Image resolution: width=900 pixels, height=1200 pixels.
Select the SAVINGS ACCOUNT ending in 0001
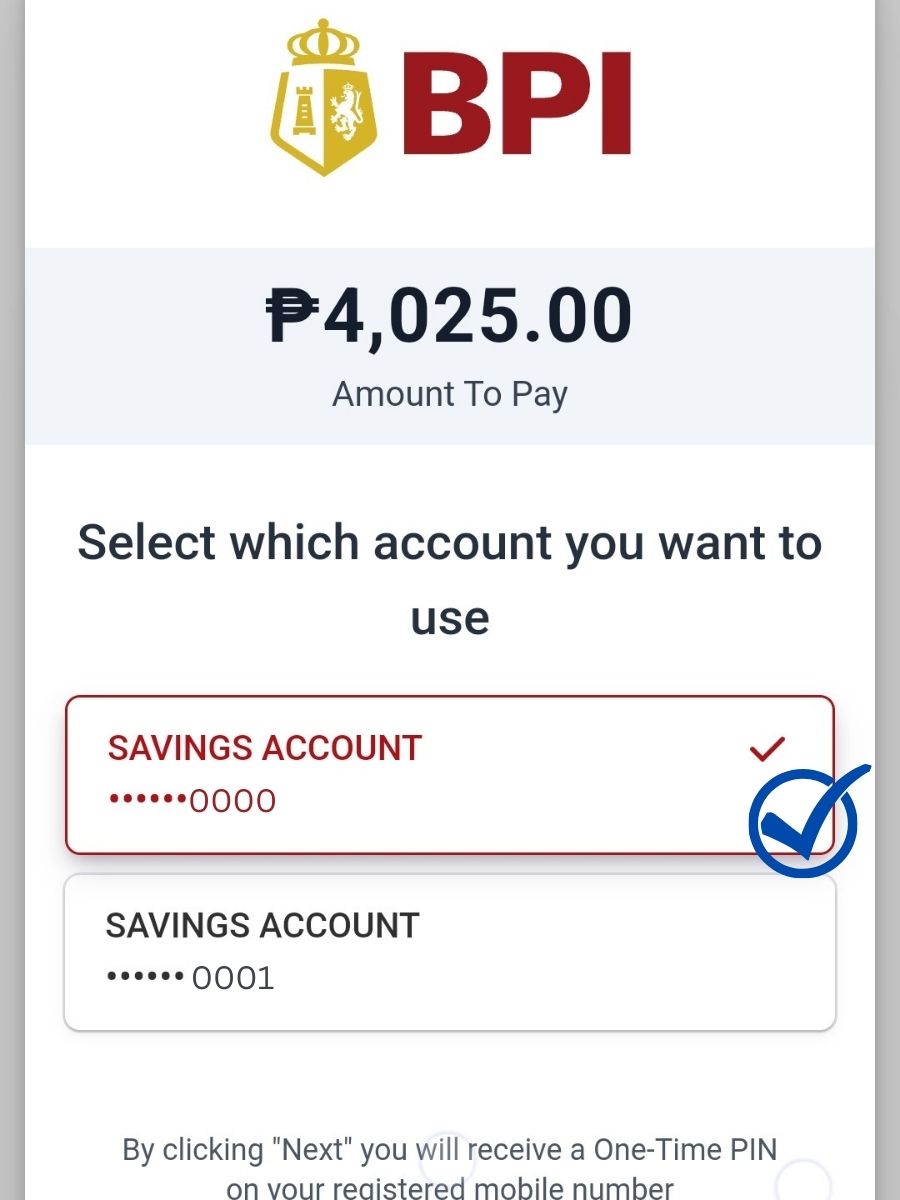pyautogui.click(x=450, y=950)
